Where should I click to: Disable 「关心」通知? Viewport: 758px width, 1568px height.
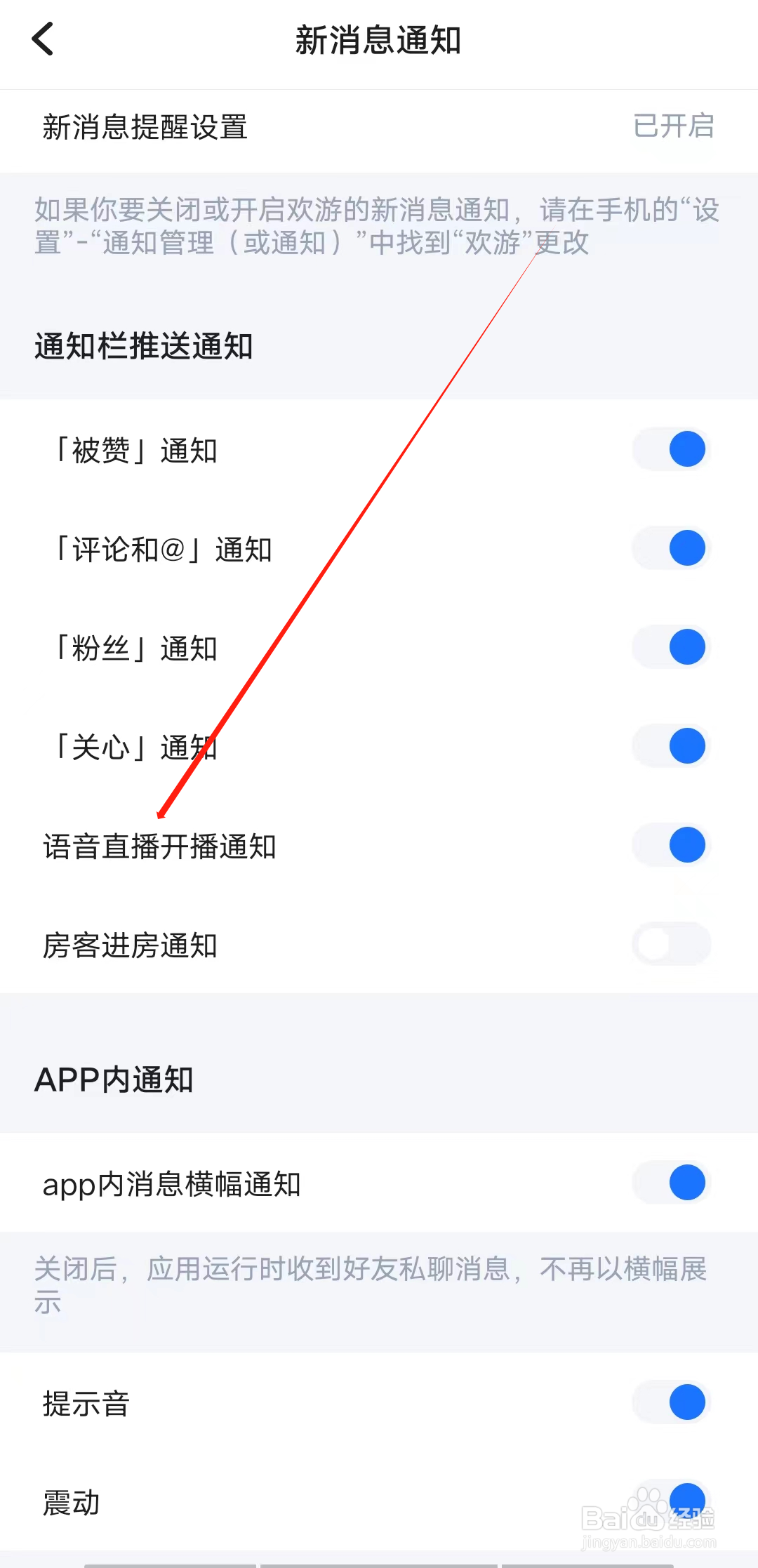(670, 745)
